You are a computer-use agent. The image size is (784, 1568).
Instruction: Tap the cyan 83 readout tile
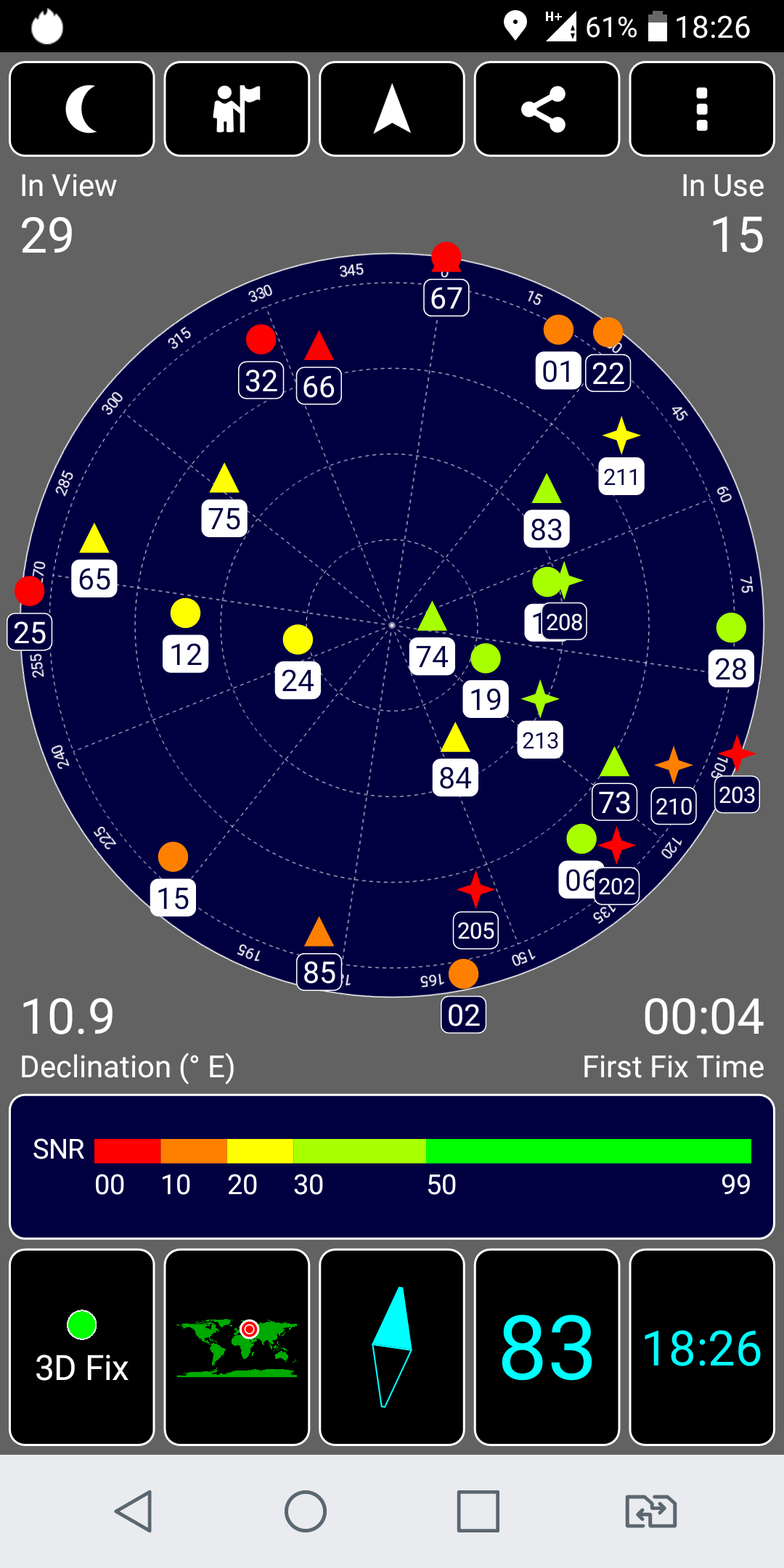point(547,1347)
